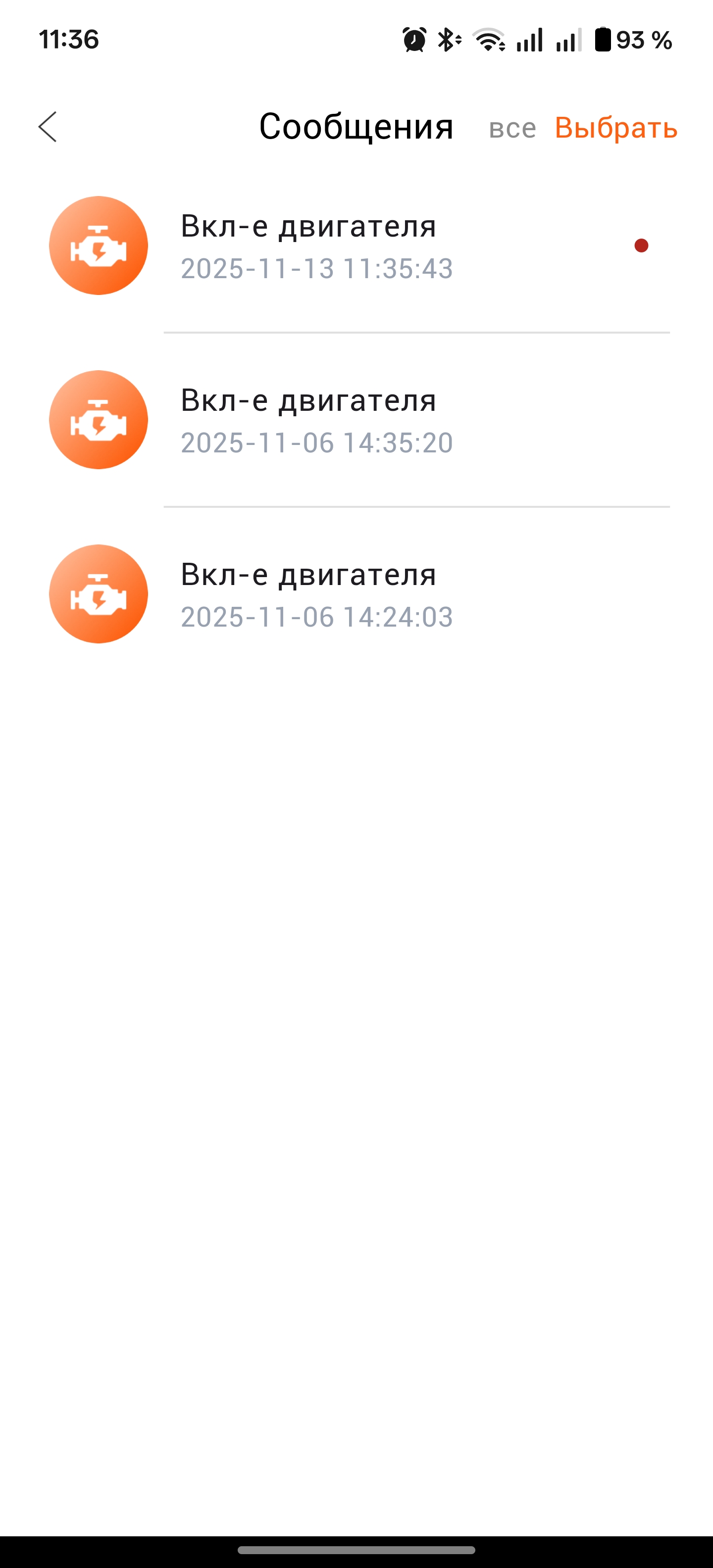
Task: Tap «Выбрать» to select messages
Action: click(x=615, y=128)
